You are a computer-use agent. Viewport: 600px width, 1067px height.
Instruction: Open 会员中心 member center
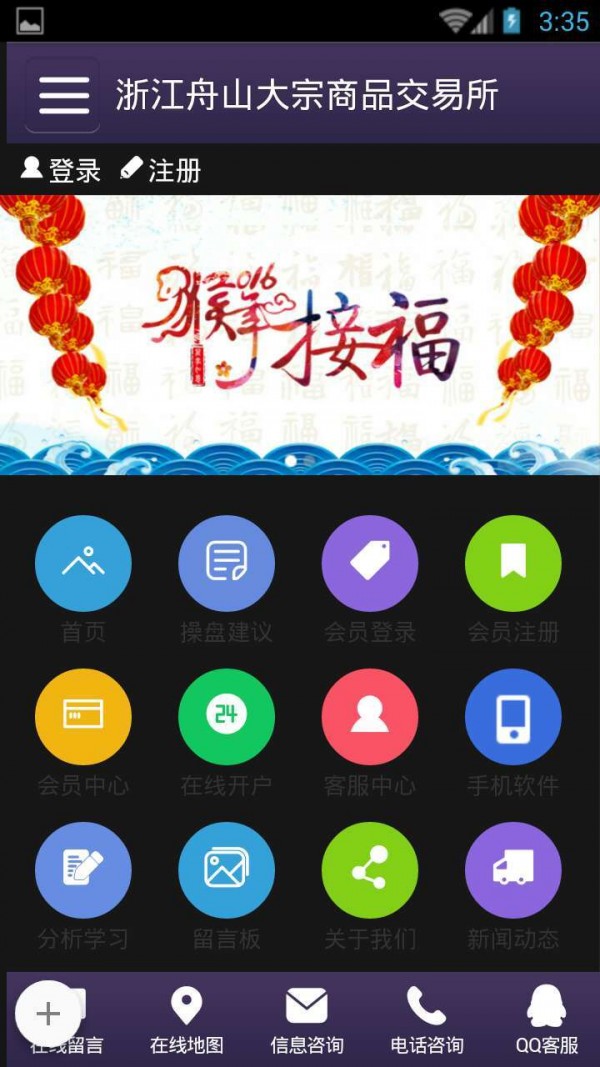(83, 717)
